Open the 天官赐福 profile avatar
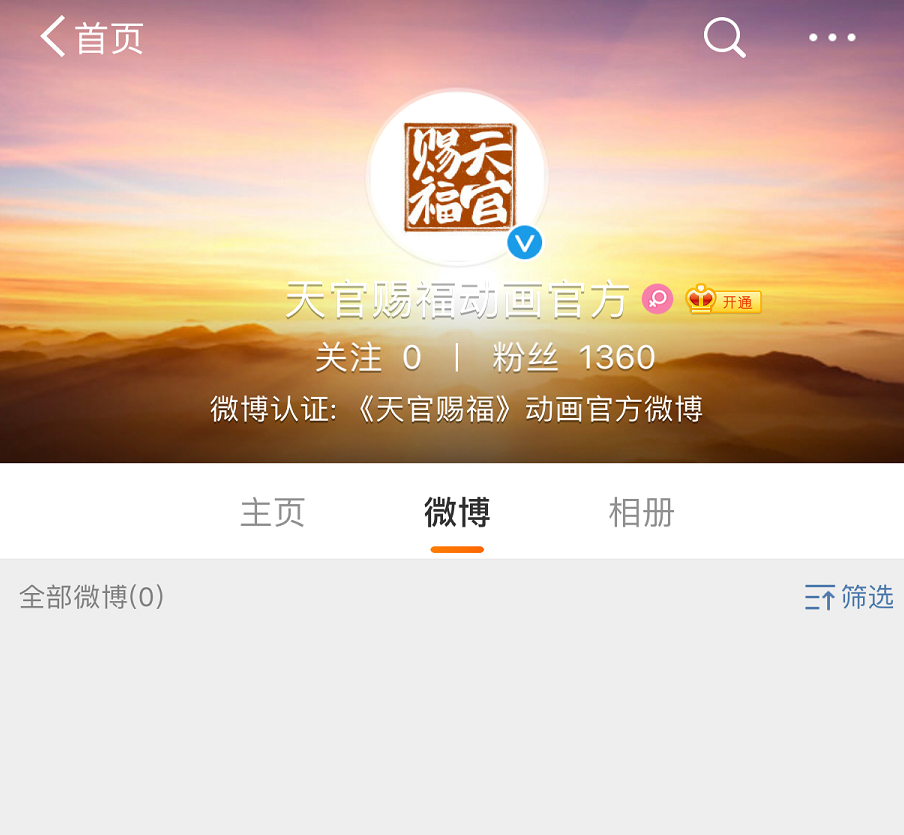The width and height of the screenshot is (904, 835). click(x=457, y=177)
